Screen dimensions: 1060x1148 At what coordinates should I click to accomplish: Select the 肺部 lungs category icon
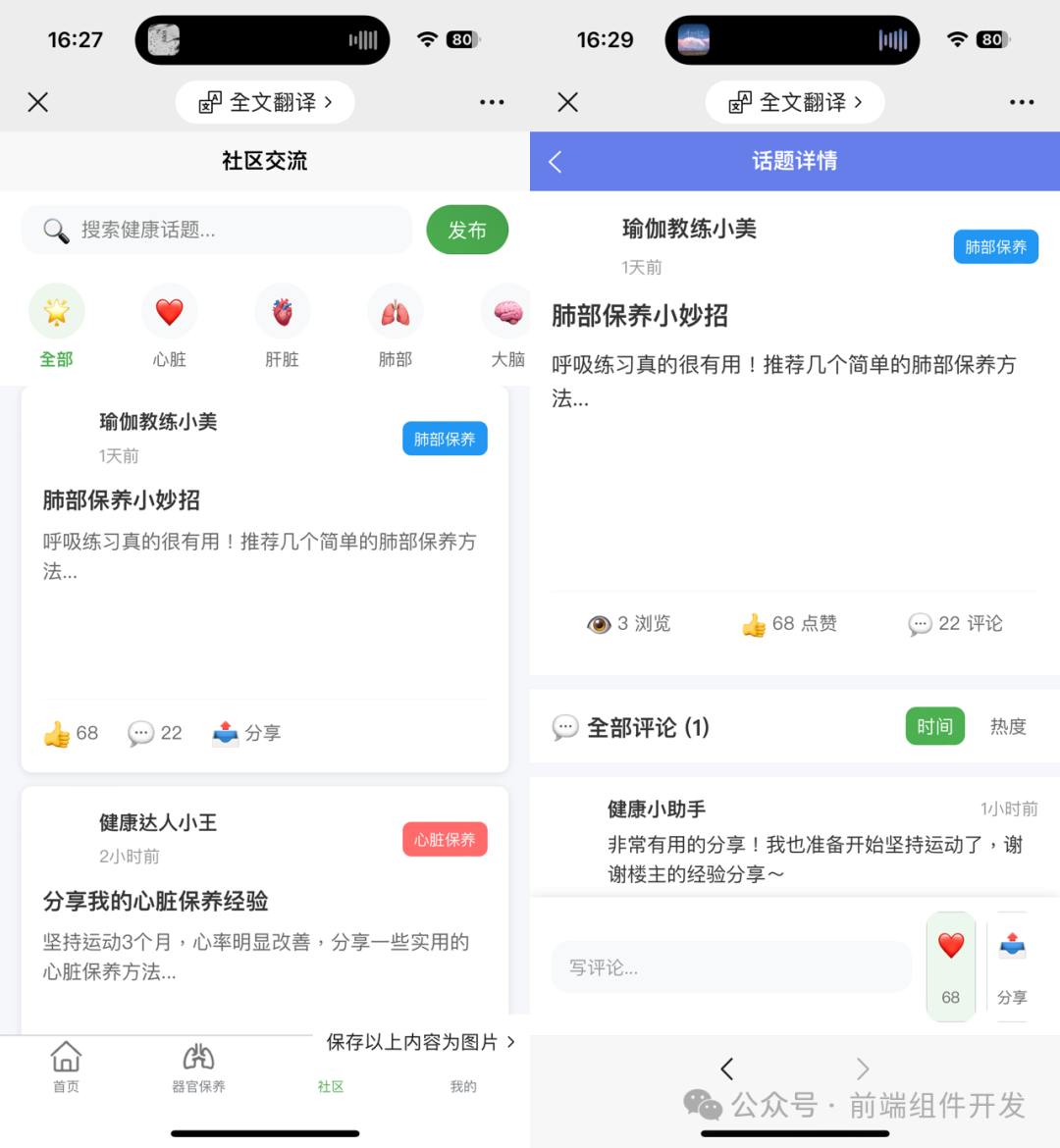click(x=395, y=310)
